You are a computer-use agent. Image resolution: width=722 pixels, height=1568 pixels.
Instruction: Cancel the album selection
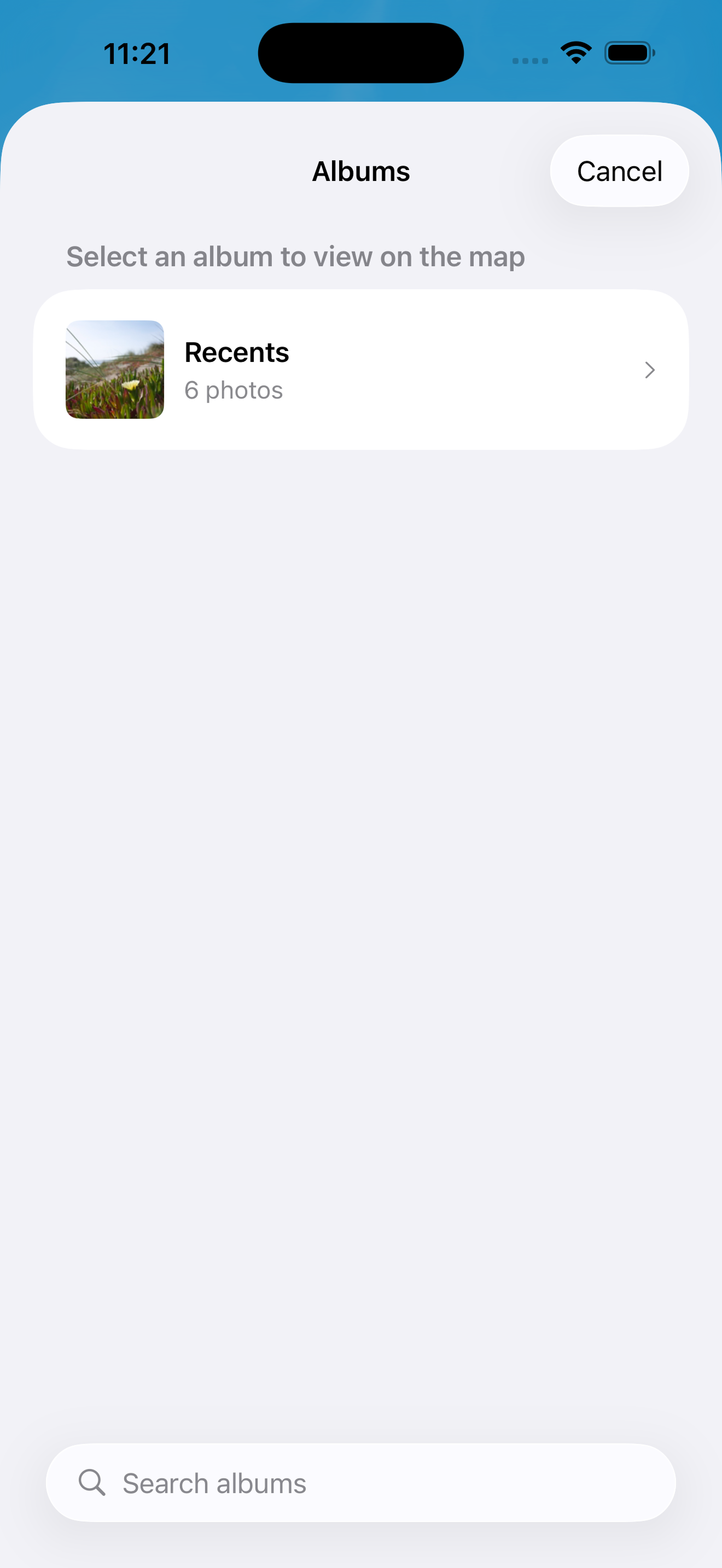pos(619,171)
